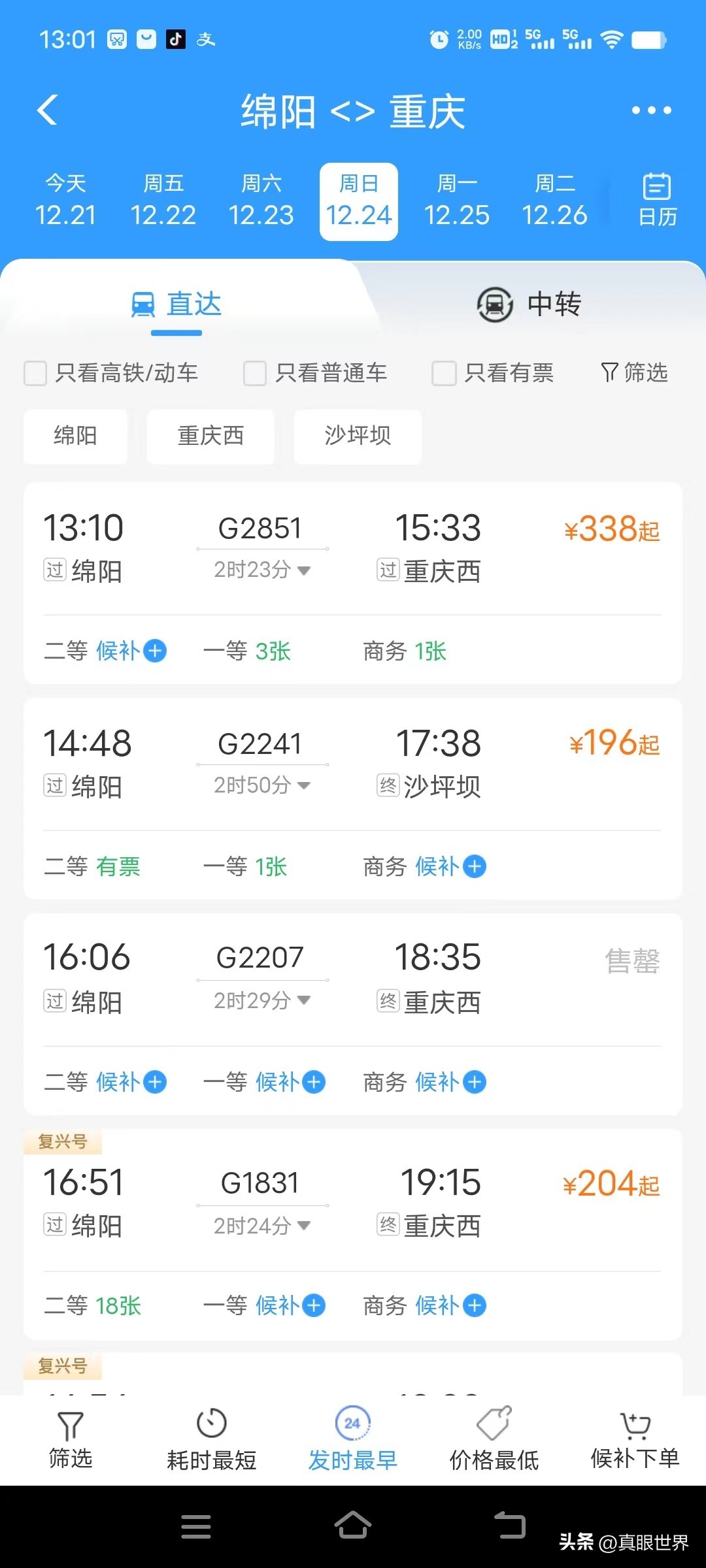Switch to the 中转 transfer tab

(529, 304)
